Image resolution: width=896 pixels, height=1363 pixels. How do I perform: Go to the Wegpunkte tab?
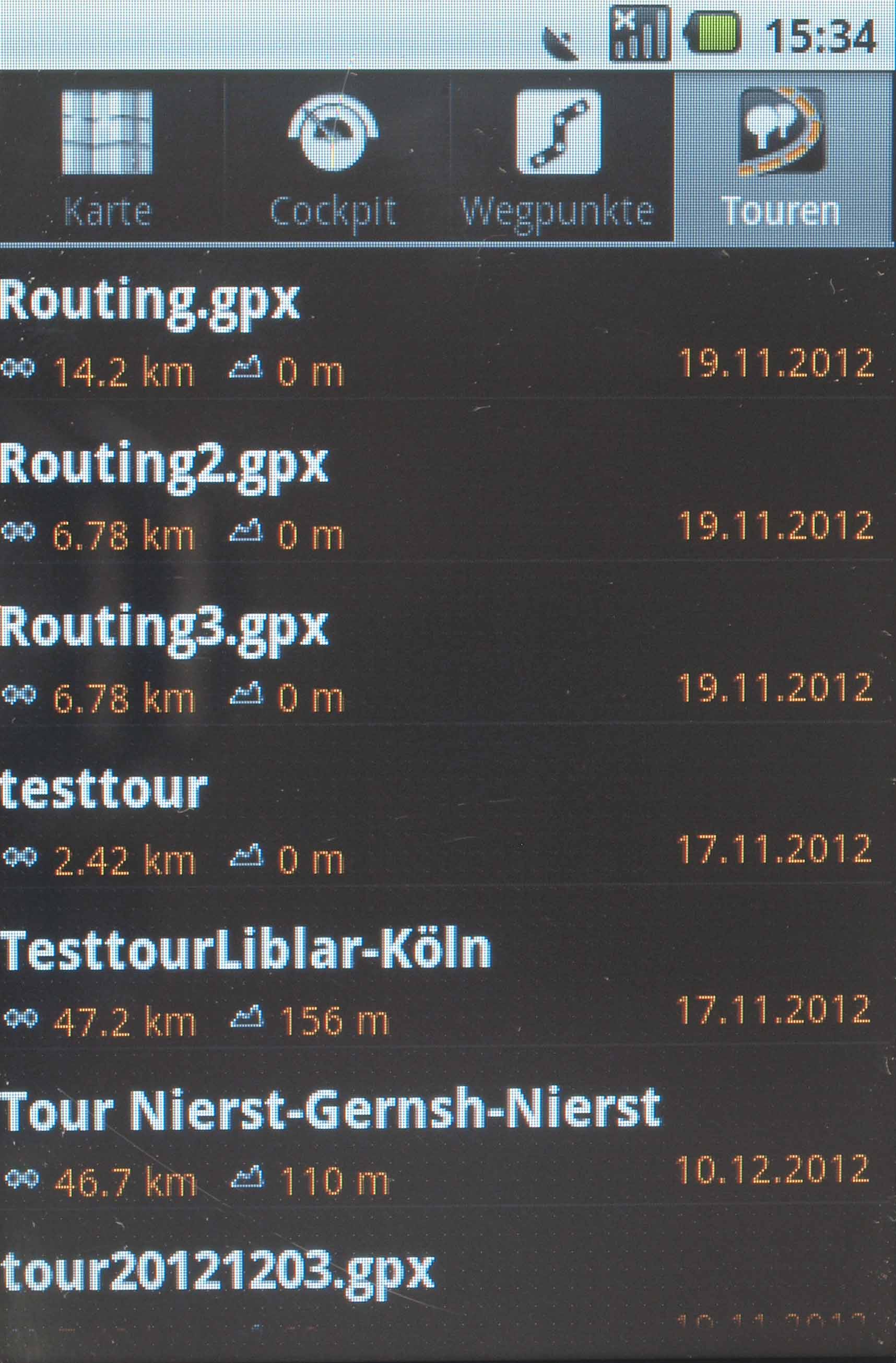tap(558, 158)
